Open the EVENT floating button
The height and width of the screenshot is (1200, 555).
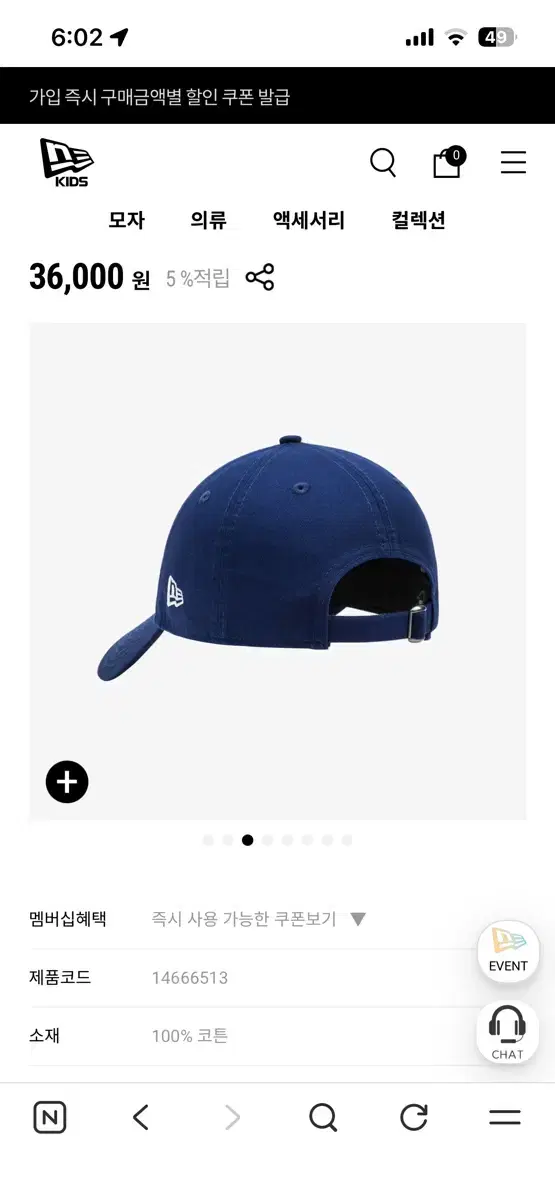coord(508,951)
